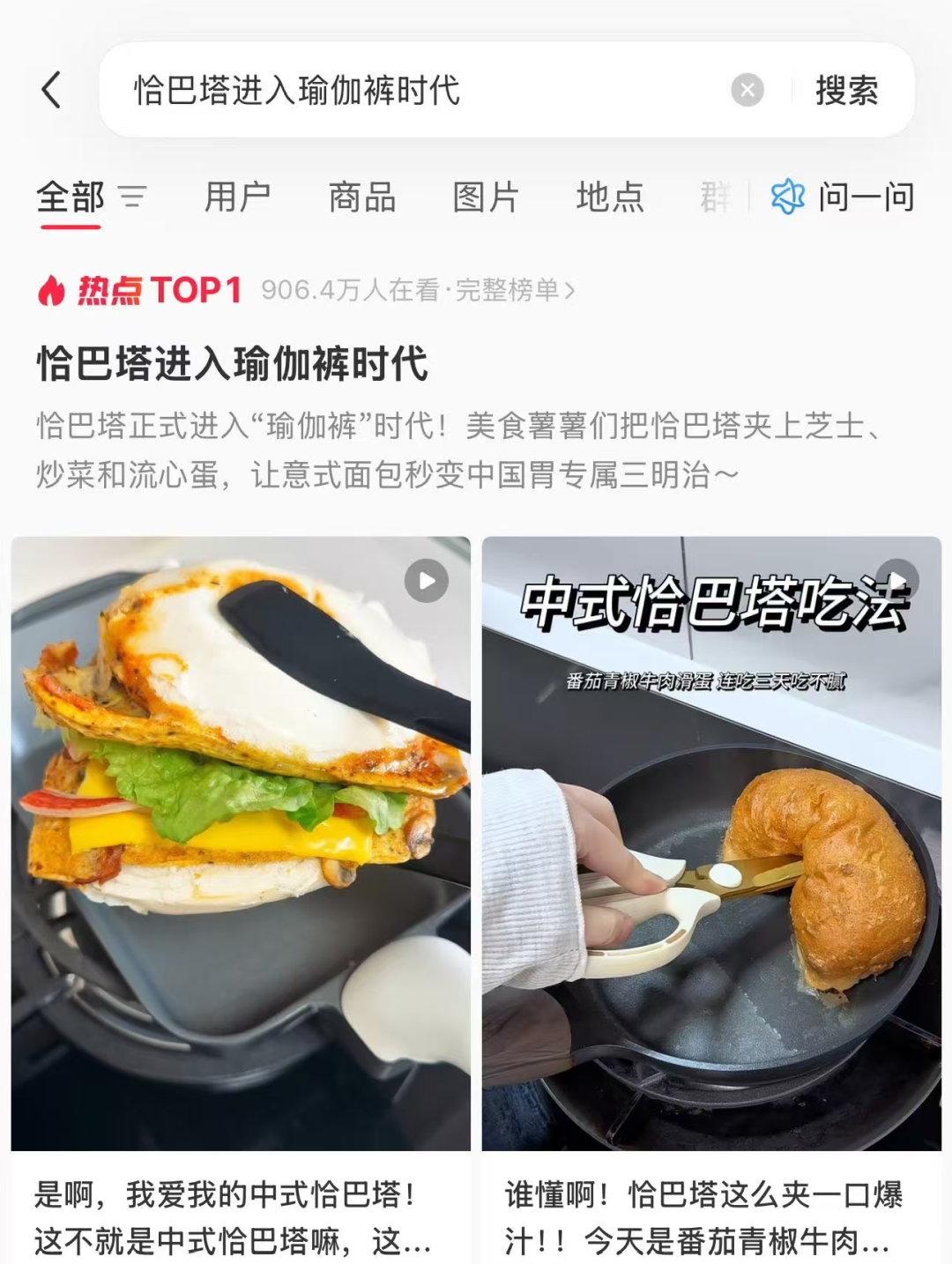Viewport: 952px width, 1264px height.
Task: Go back using the back arrow
Action: (52, 90)
